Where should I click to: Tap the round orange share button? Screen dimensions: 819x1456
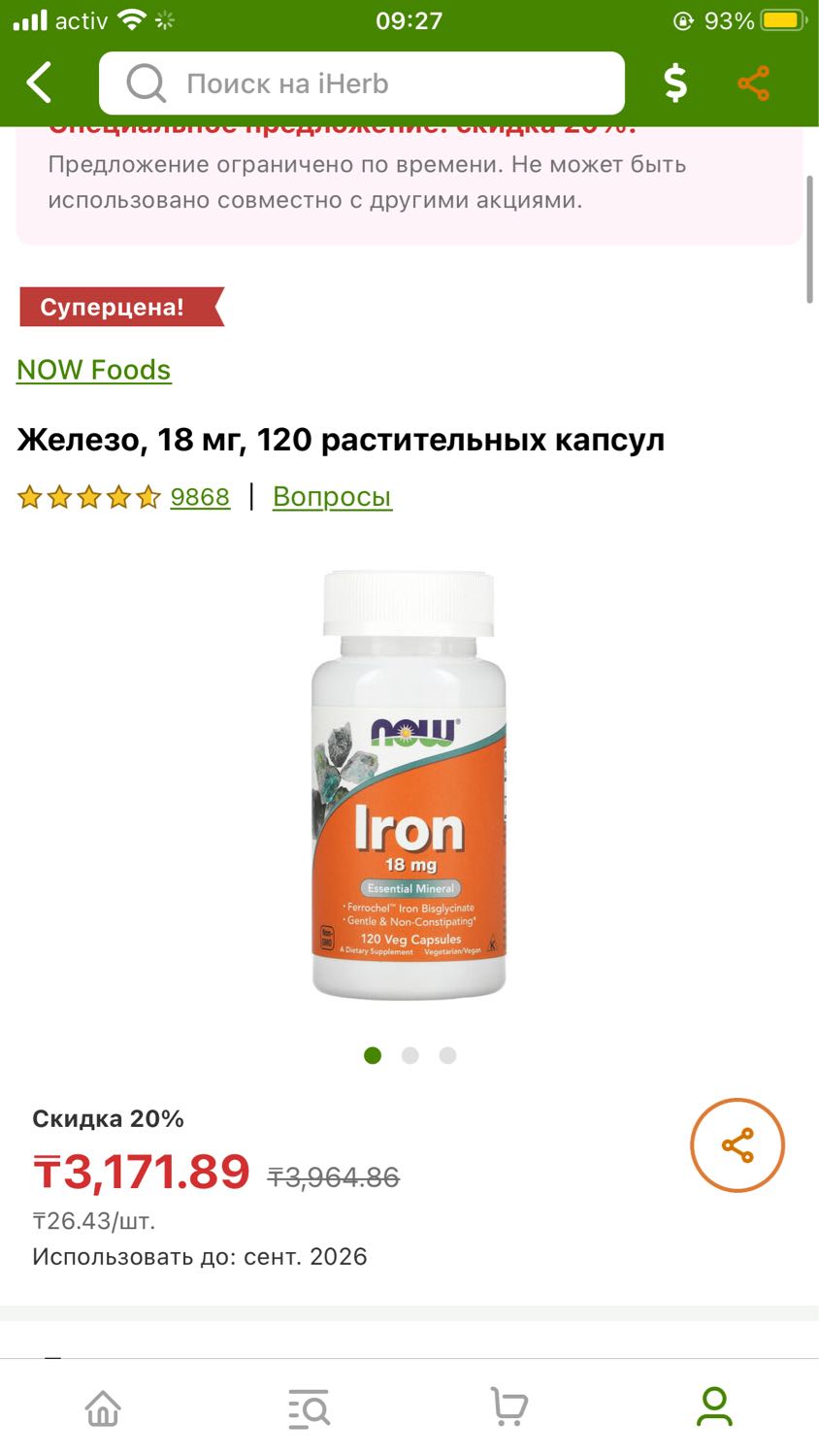pyautogui.click(x=737, y=1145)
